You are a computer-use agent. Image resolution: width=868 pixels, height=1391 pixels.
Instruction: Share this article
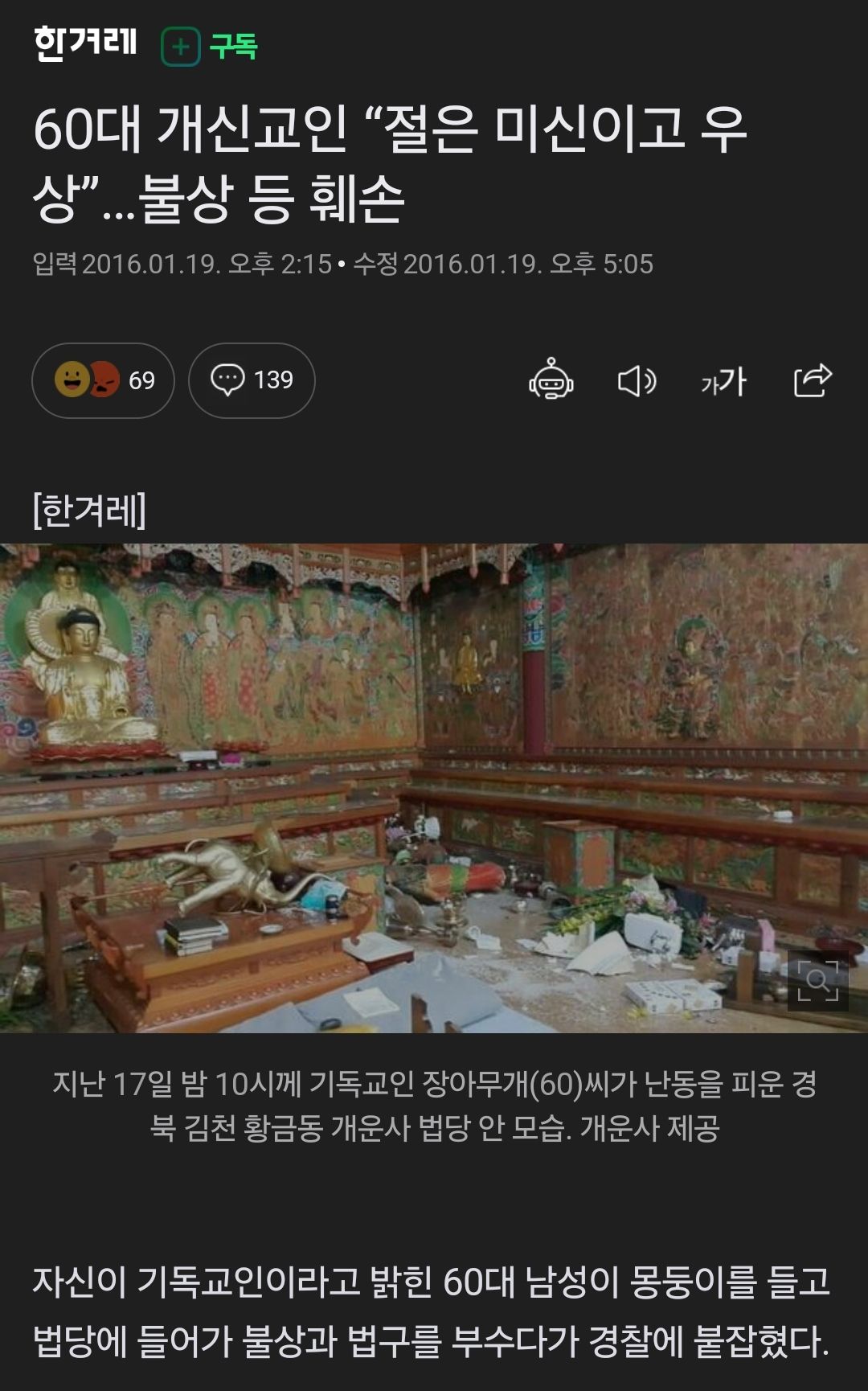click(x=812, y=380)
